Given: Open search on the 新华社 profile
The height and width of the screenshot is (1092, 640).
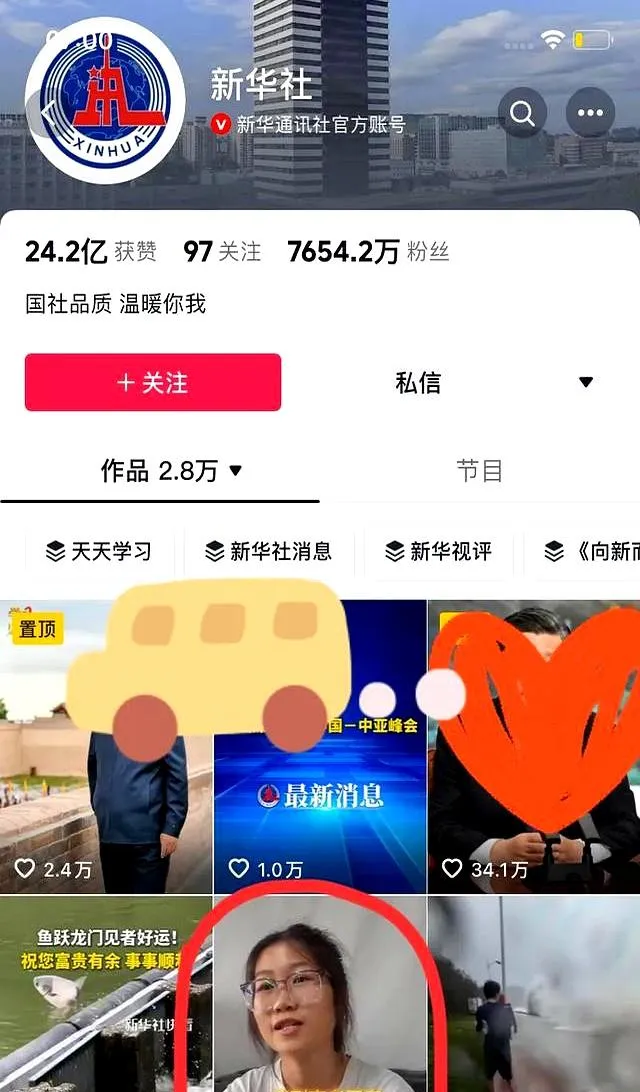Looking at the screenshot, I should 522,113.
